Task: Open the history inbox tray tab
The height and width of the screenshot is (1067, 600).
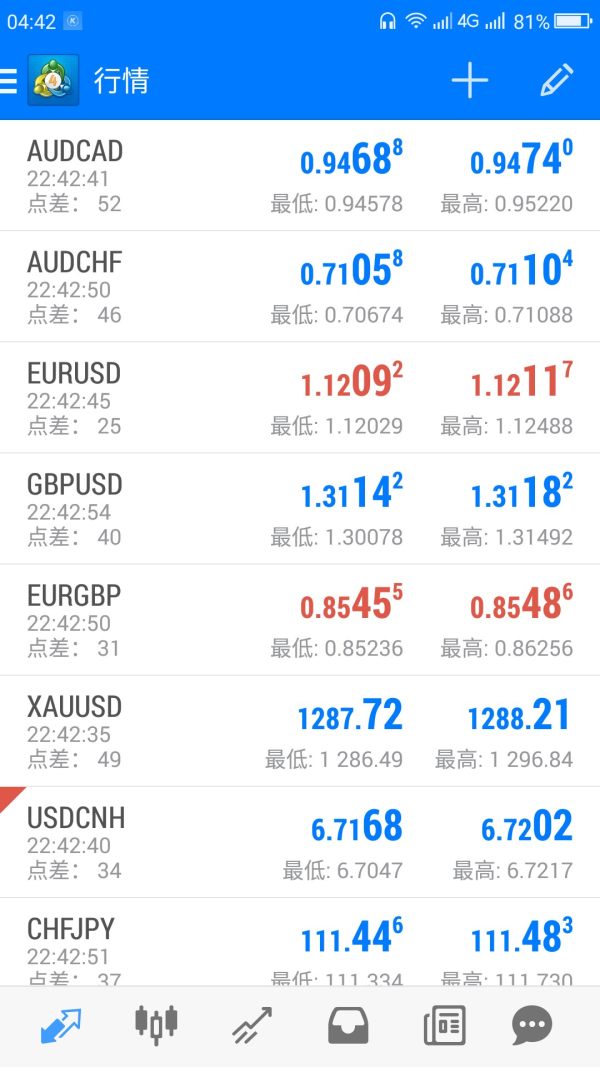Action: coord(348,1026)
